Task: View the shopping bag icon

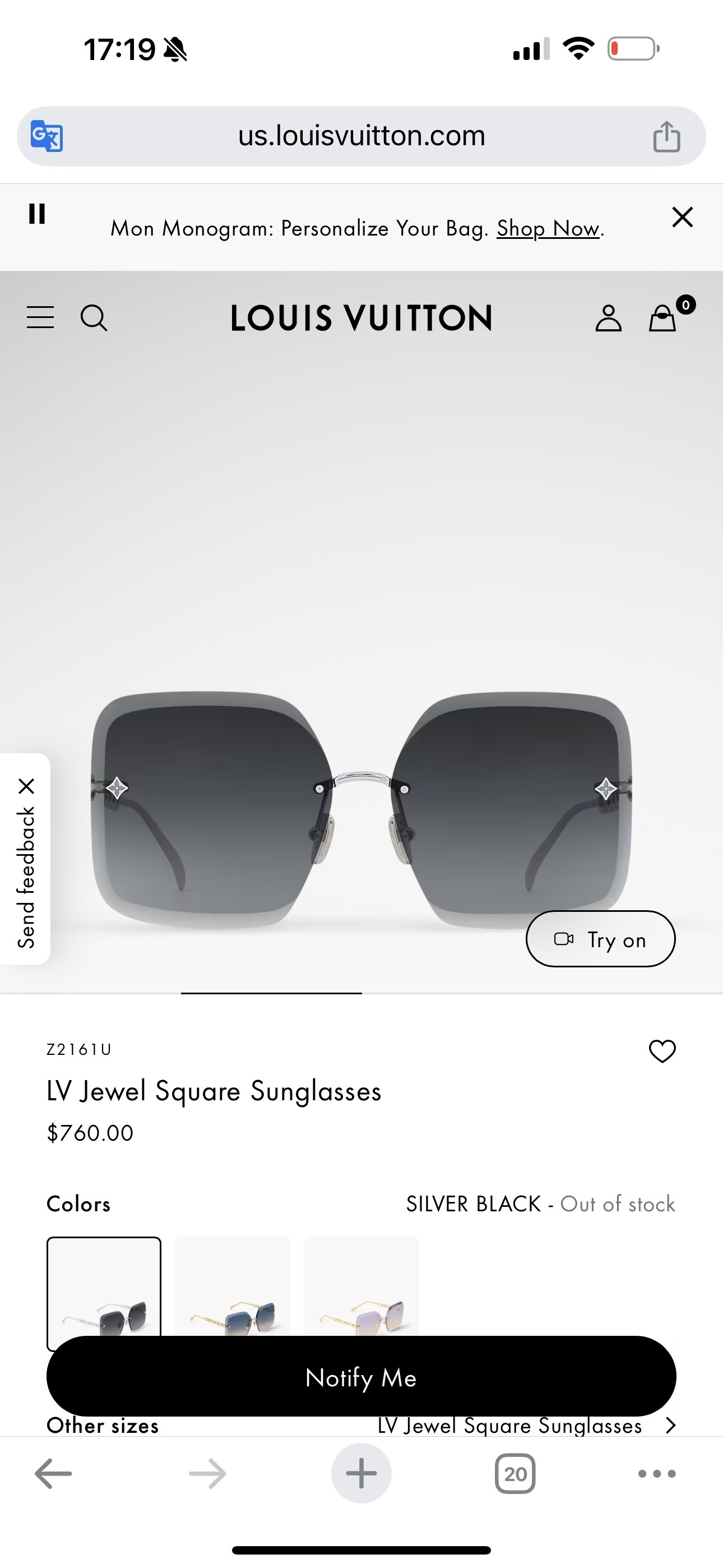Action: point(664,317)
